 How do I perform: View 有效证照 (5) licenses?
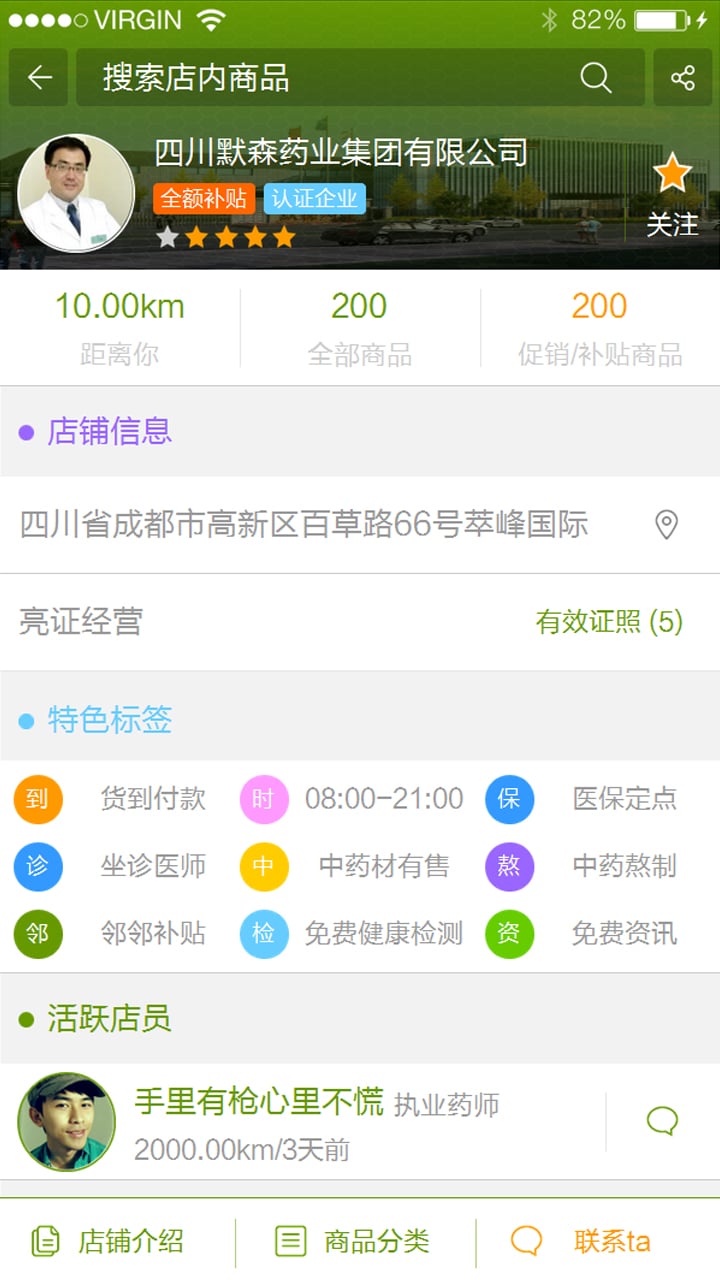click(609, 622)
